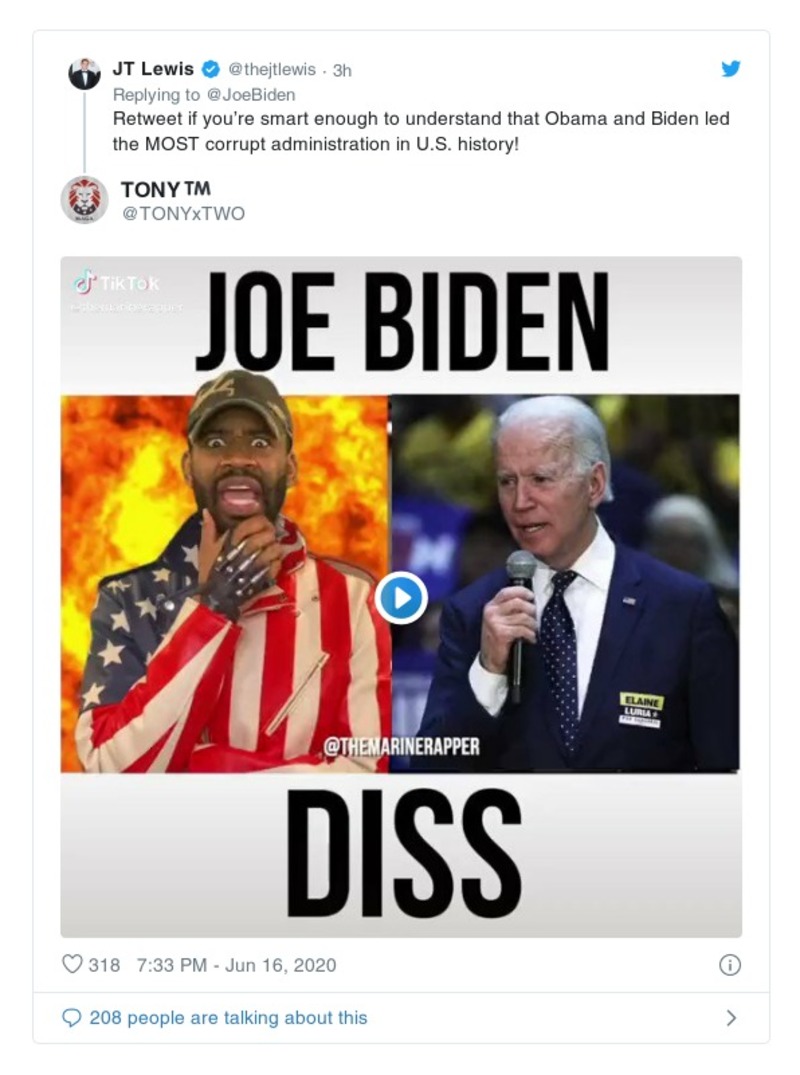800x1075 pixels.
Task: Click the JT Lewis display name
Action: [152, 69]
